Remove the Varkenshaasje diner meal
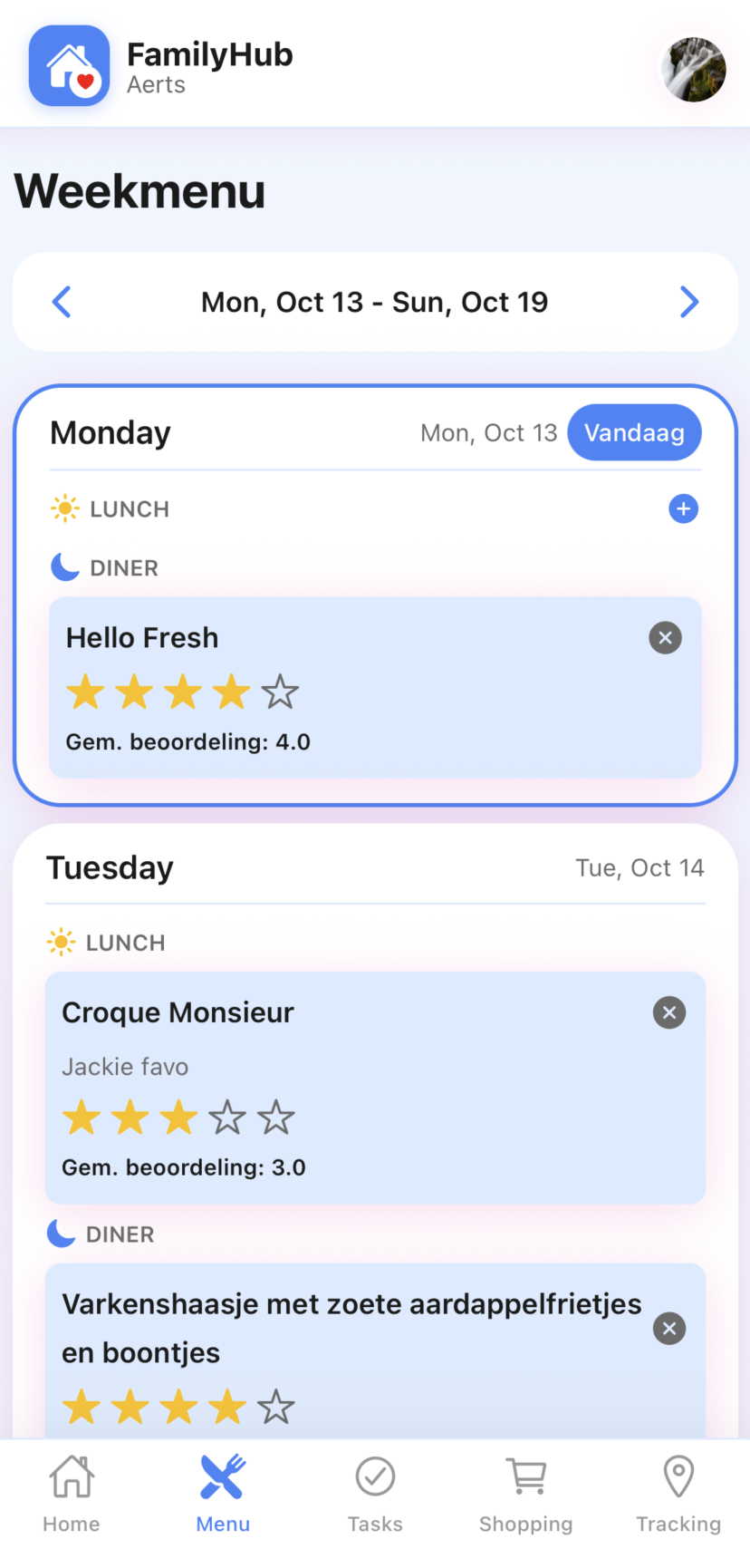This screenshot has width=750, height=1568. 669,1329
